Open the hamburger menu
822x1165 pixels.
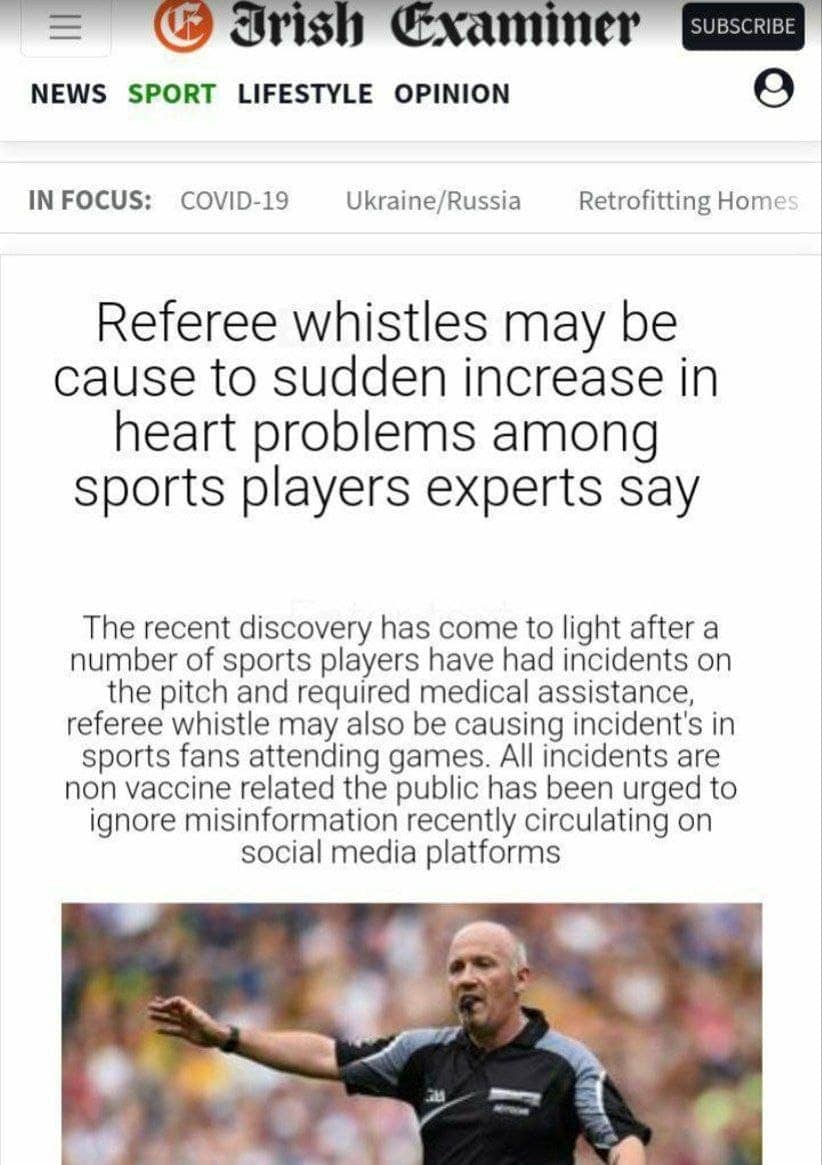tap(65, 27)
